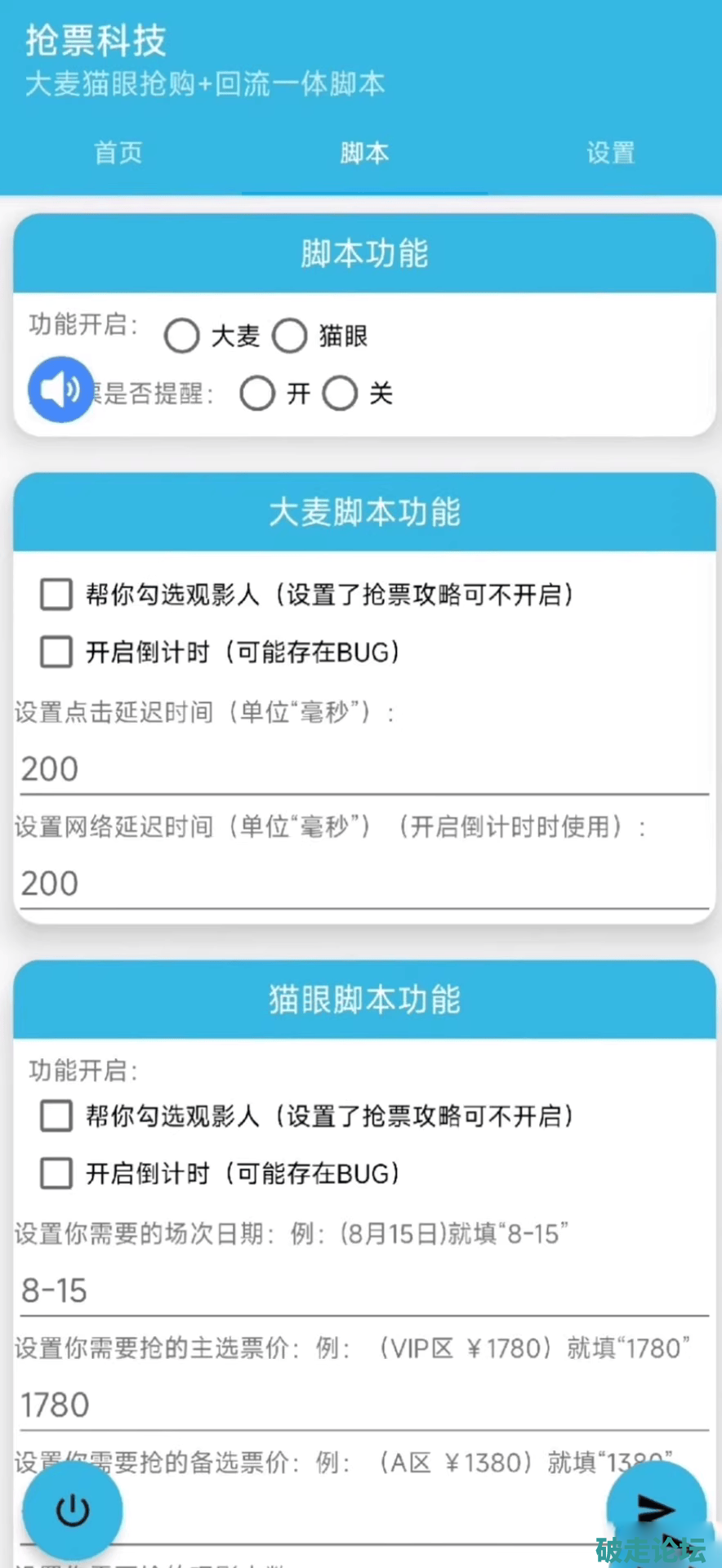Click the 脚本功能 panel header
The height and width of the screenshot is (1568, 722).
(363, 254)
